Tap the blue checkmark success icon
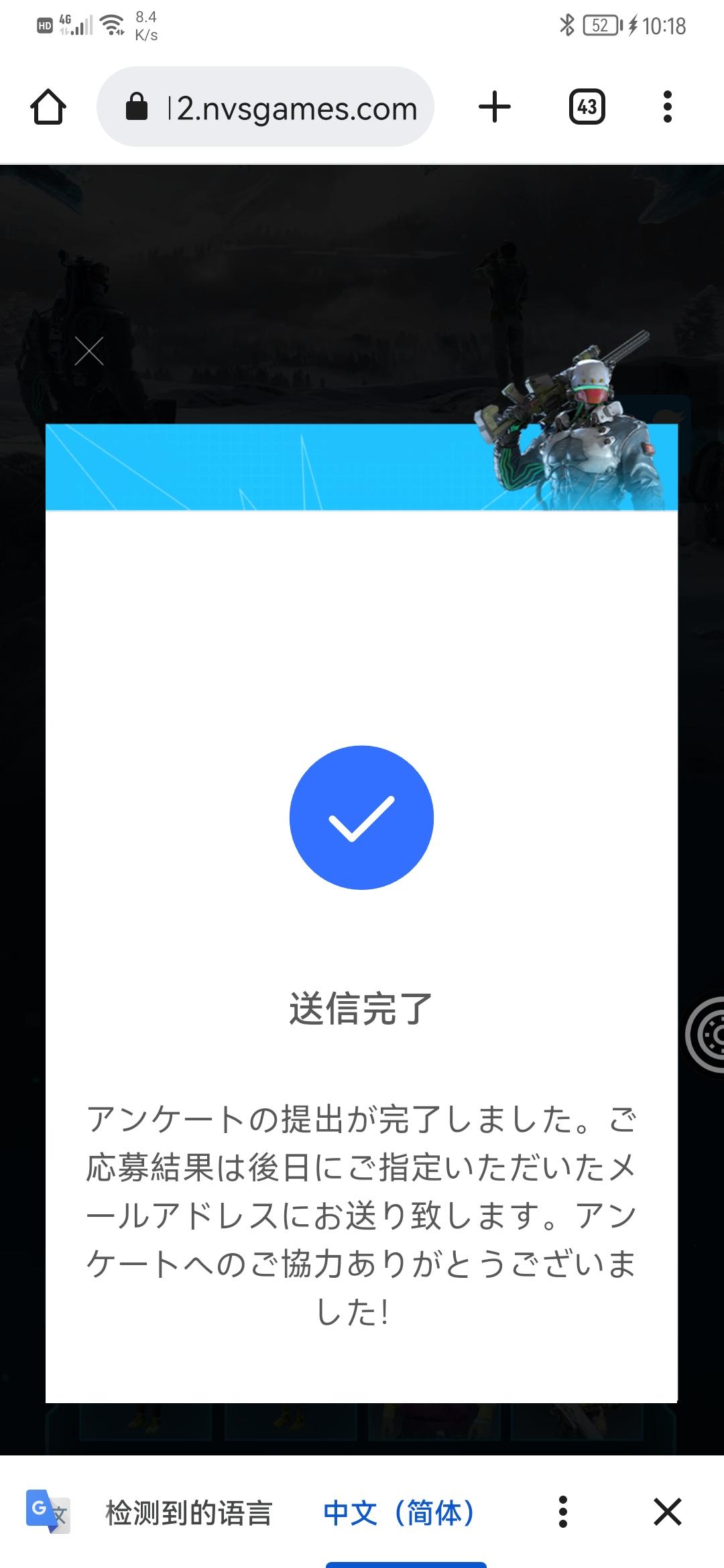The image size is (724, 1568). point(361,818)
